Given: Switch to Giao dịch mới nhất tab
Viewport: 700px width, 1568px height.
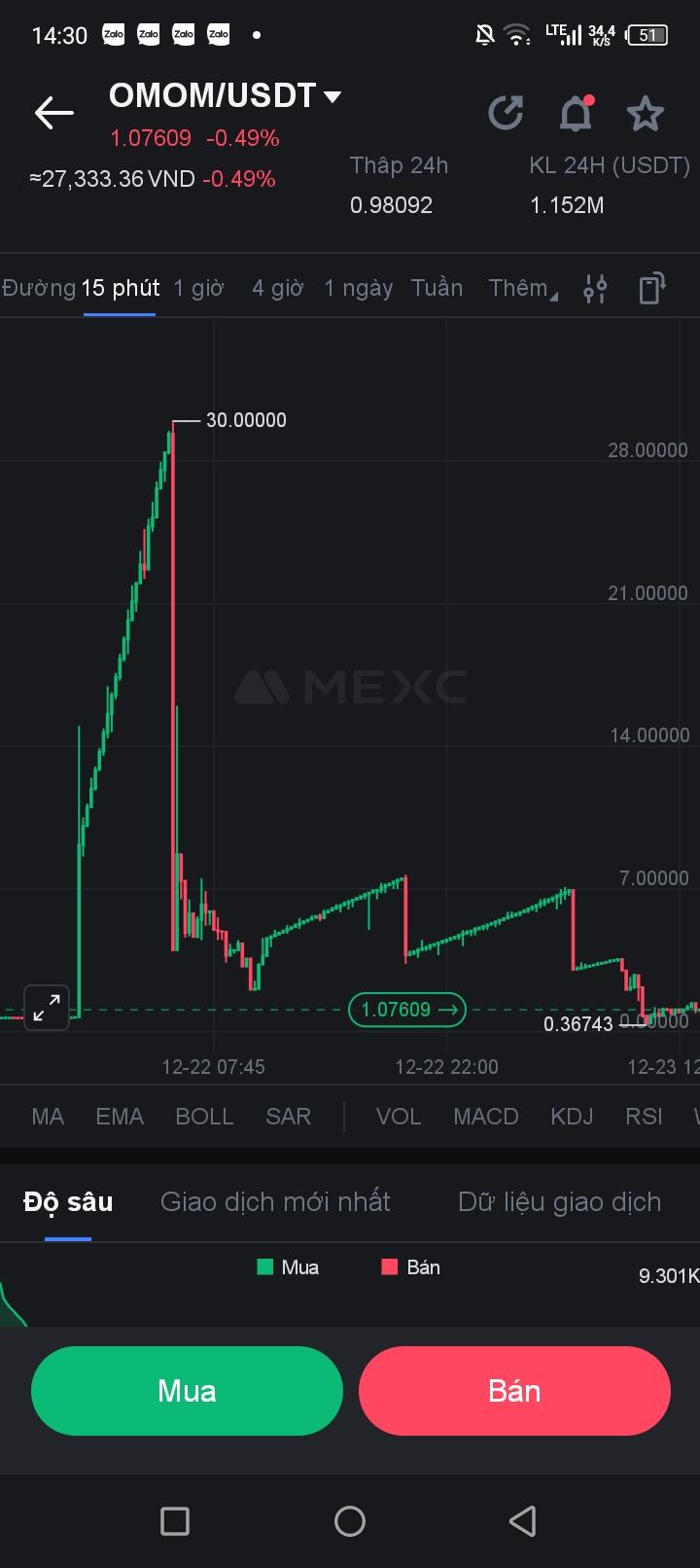Looking at the screenshot, I should tap(275, 1202).
